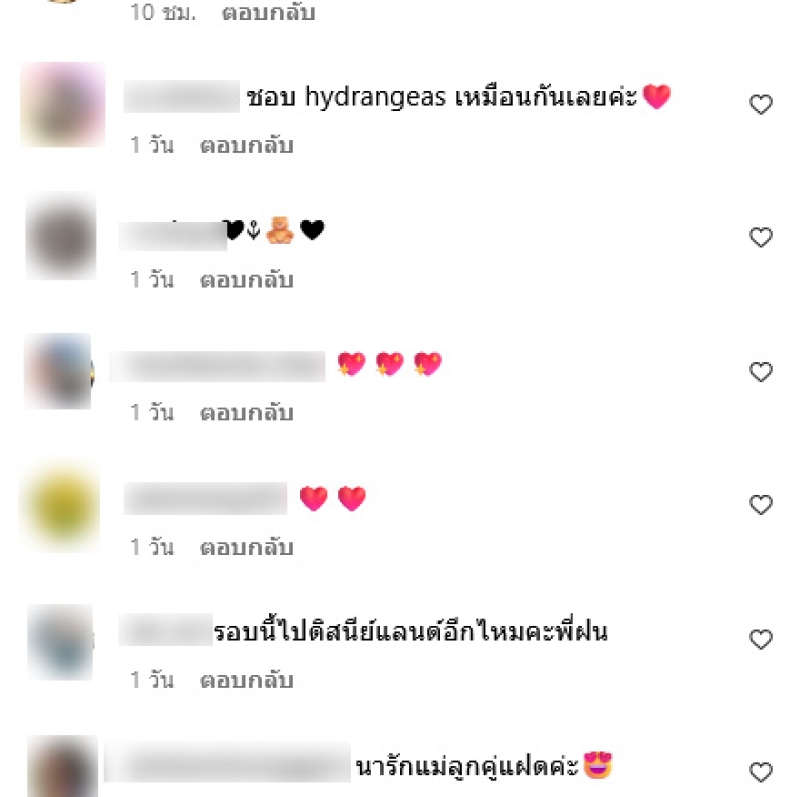Reply to the hydrangeas comment
The width and height of the screenshot is (800, 797).
(246, 145)
